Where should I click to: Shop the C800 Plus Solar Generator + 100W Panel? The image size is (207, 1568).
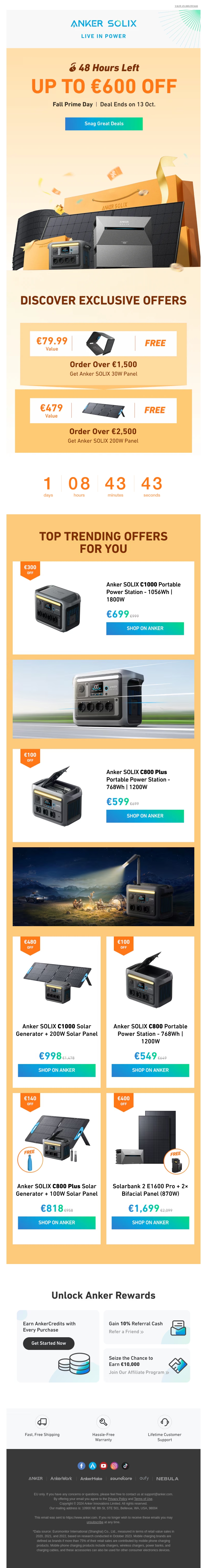[57, 1222]
